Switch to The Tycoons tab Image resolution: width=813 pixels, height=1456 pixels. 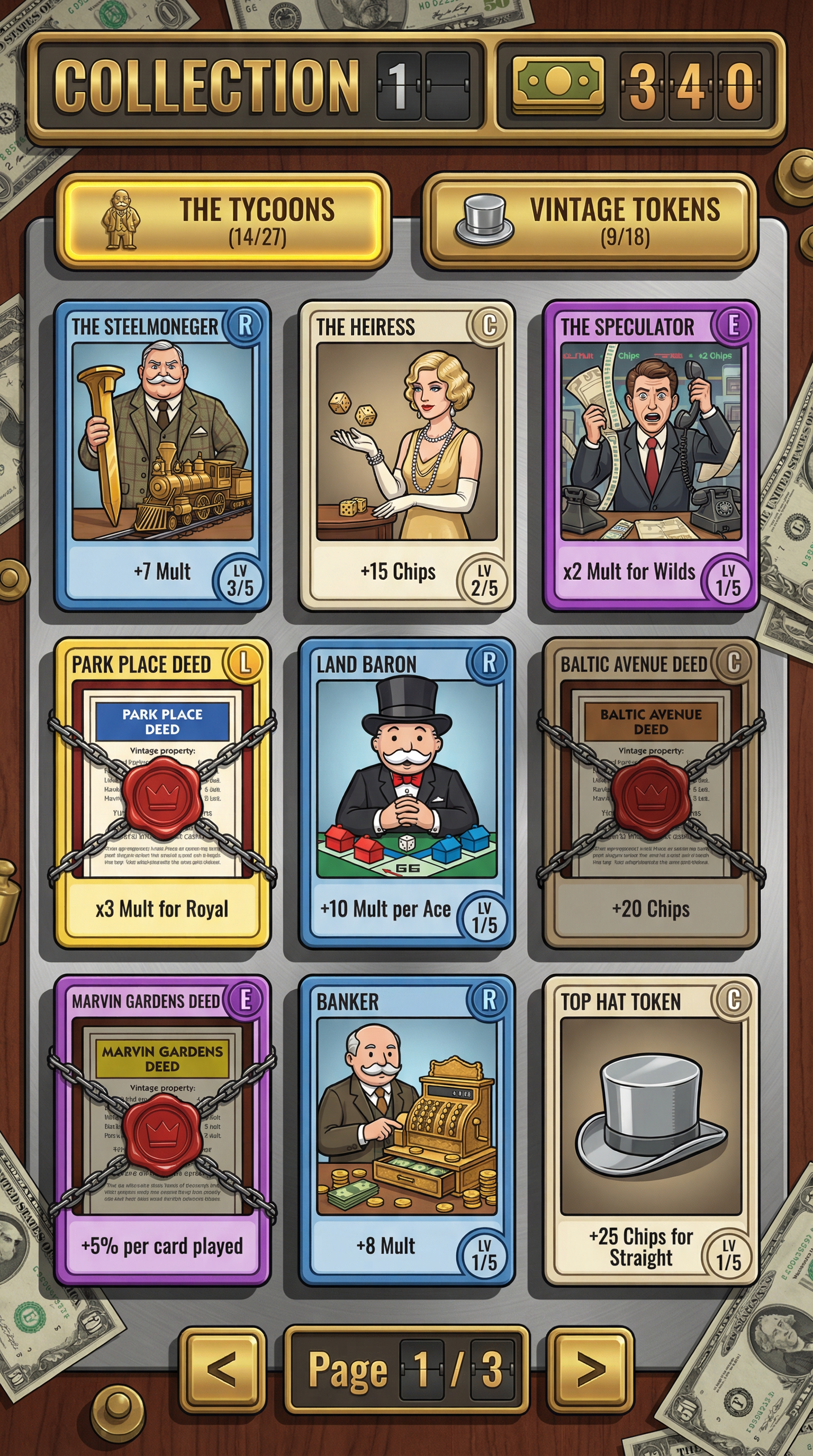[223, 221]
